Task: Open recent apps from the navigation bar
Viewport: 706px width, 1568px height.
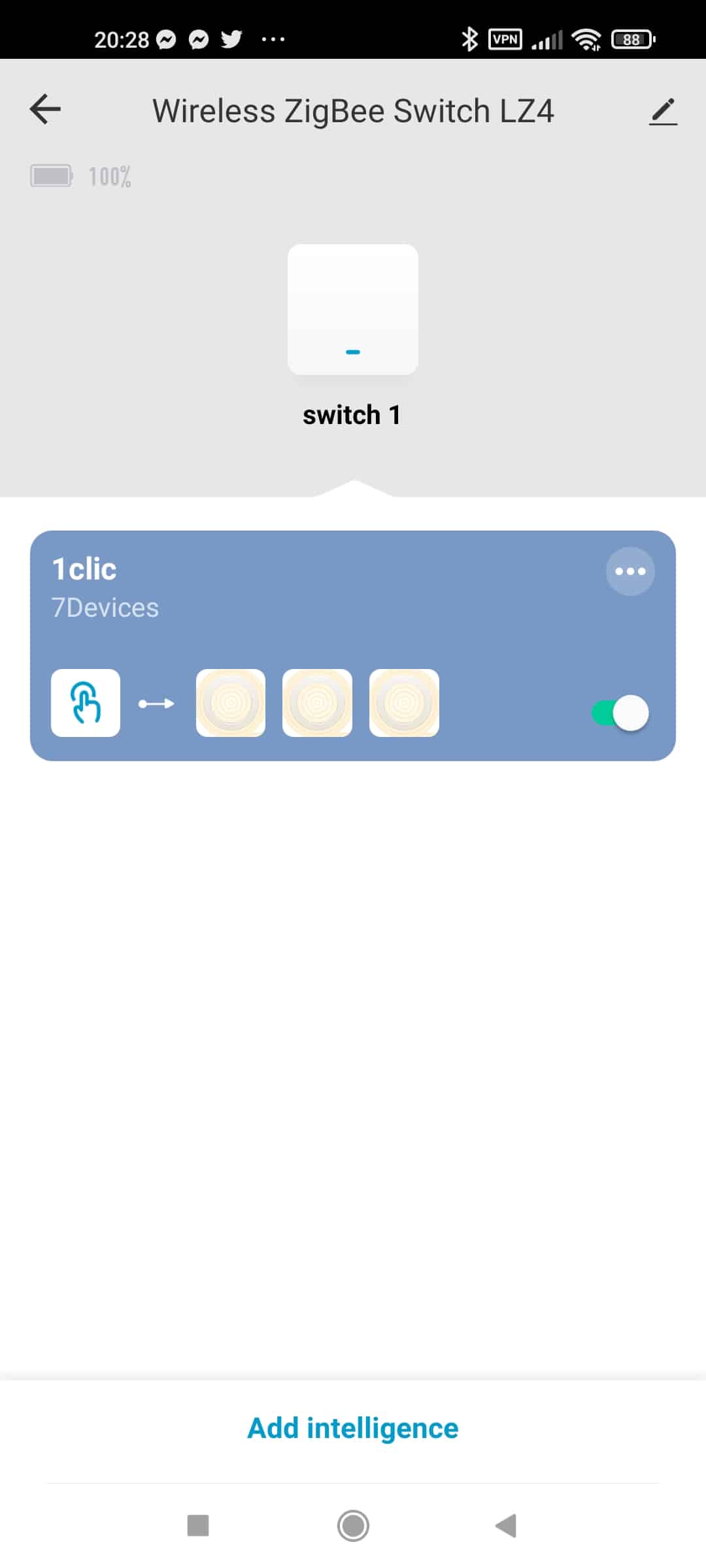Action: [198, 1526]
